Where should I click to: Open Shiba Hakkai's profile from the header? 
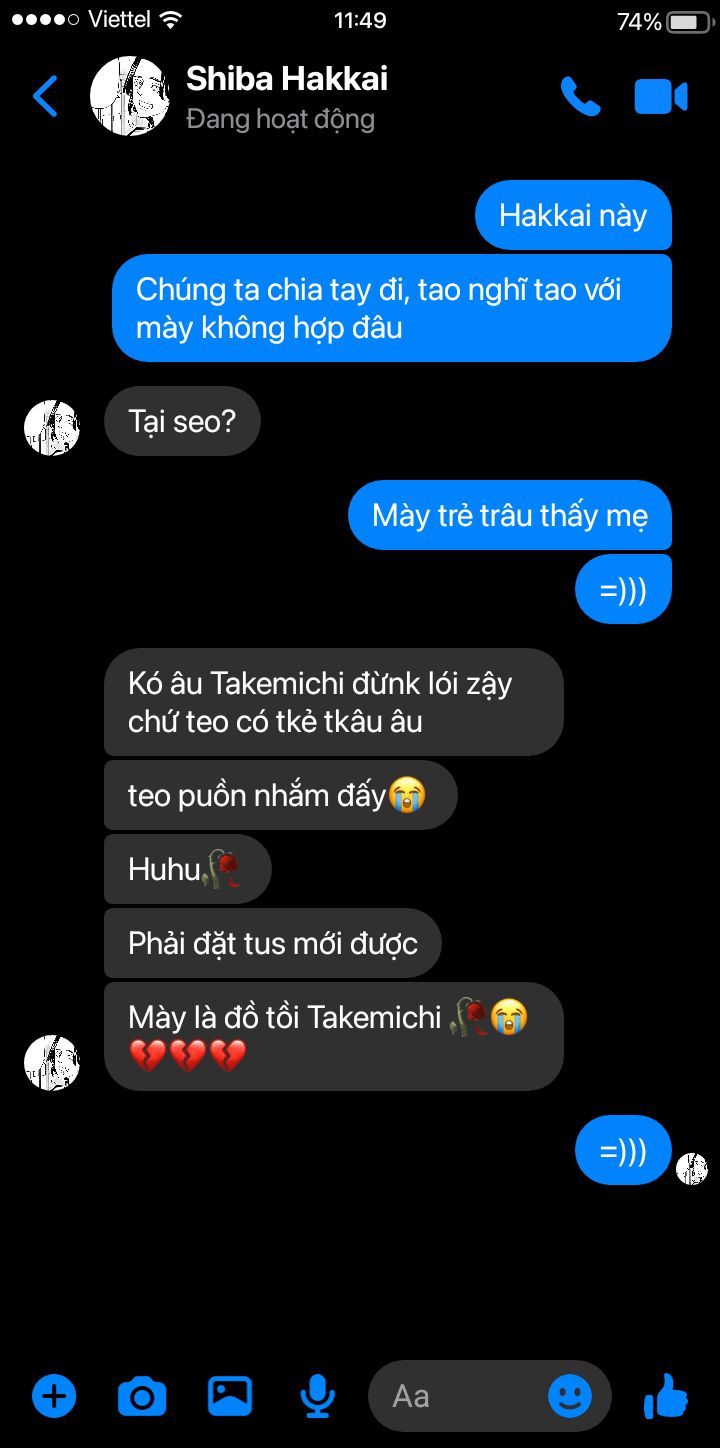[286, 97]
